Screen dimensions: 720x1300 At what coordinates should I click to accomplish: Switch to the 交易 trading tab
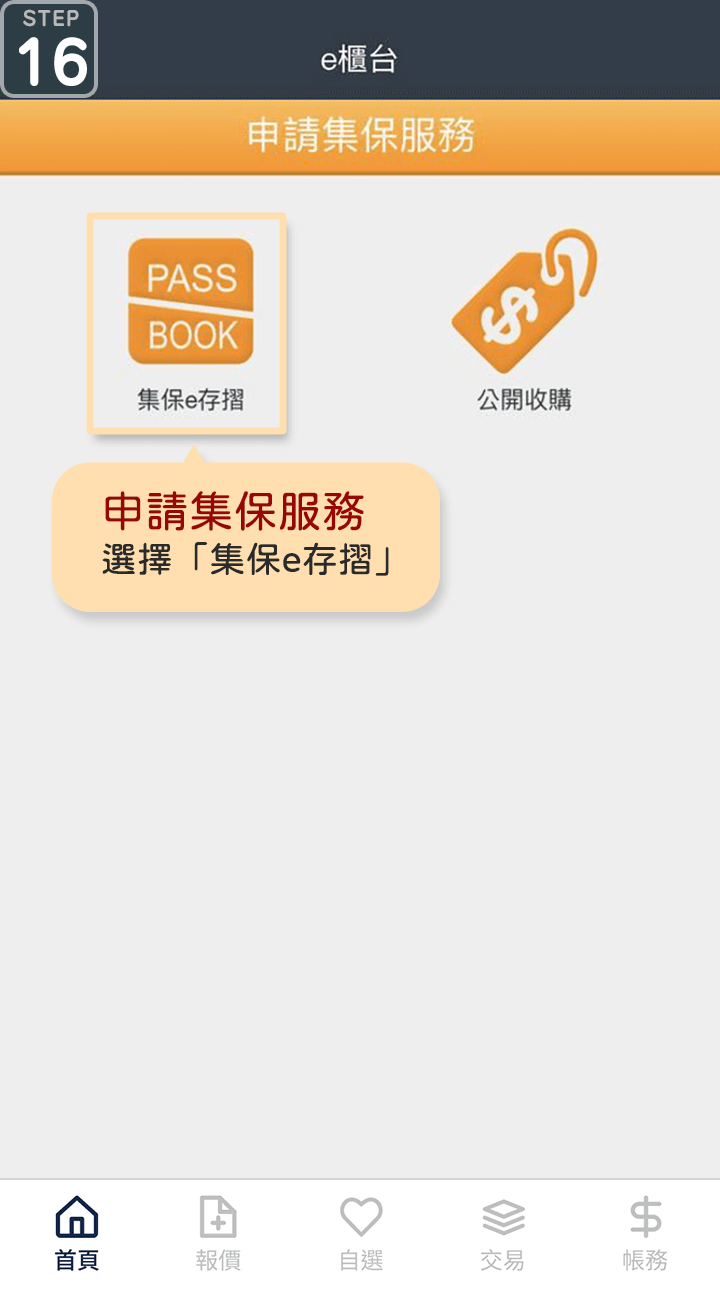click(503, 1234)
